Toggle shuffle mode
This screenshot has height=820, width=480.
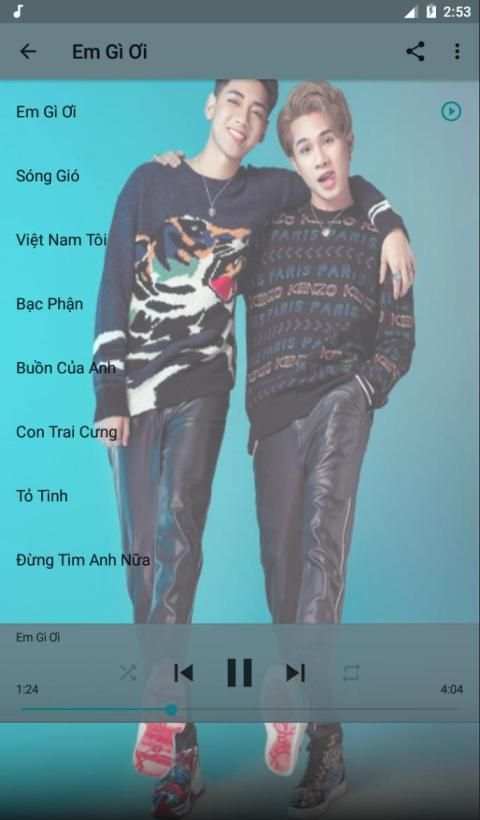tap(128, 673)
